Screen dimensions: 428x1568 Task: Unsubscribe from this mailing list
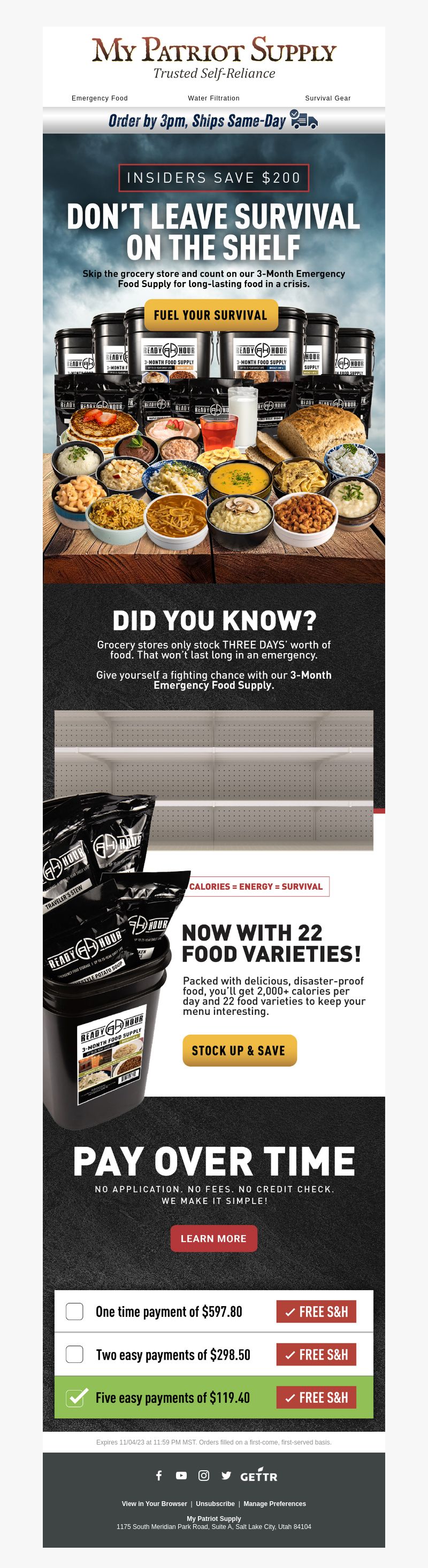pos(215,1503)
